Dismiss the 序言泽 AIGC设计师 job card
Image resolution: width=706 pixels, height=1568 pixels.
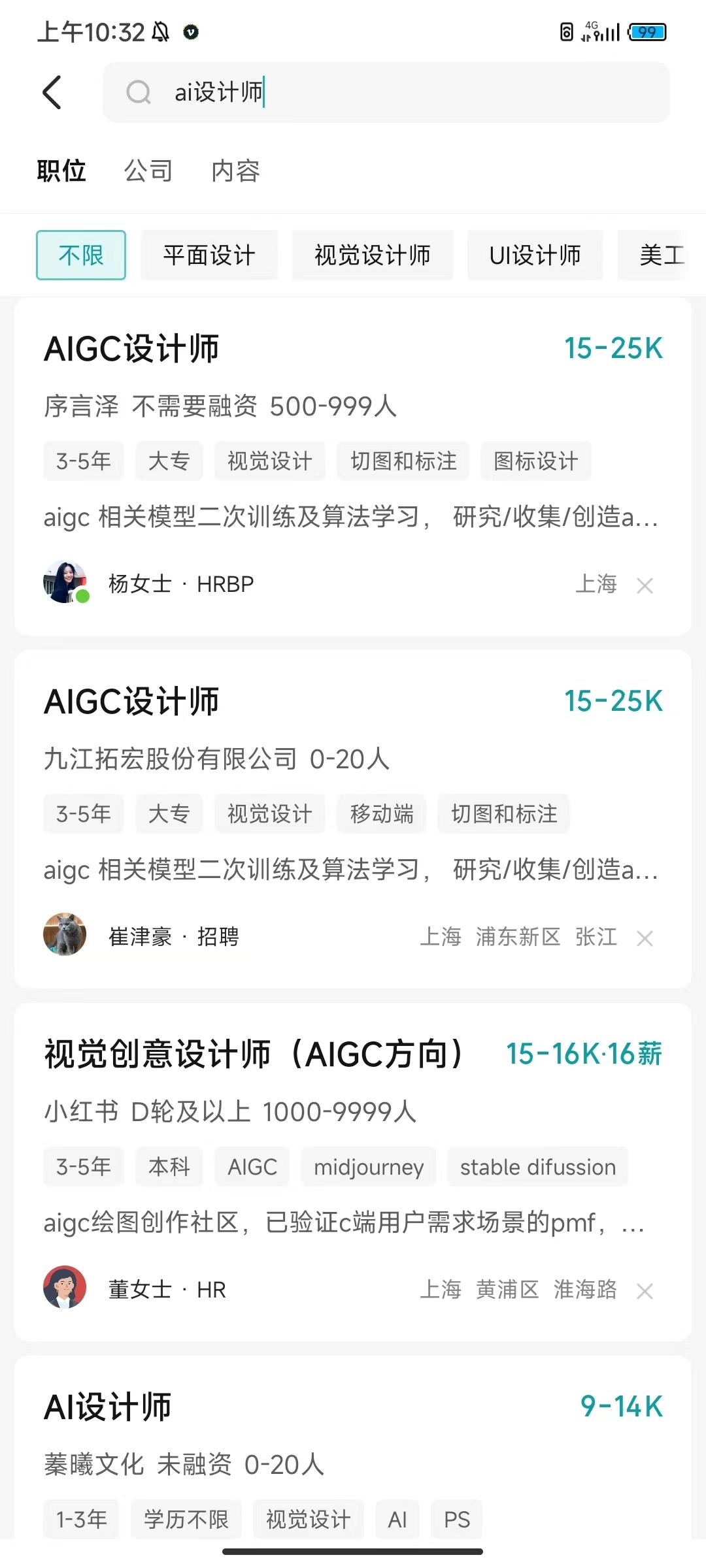645,585
